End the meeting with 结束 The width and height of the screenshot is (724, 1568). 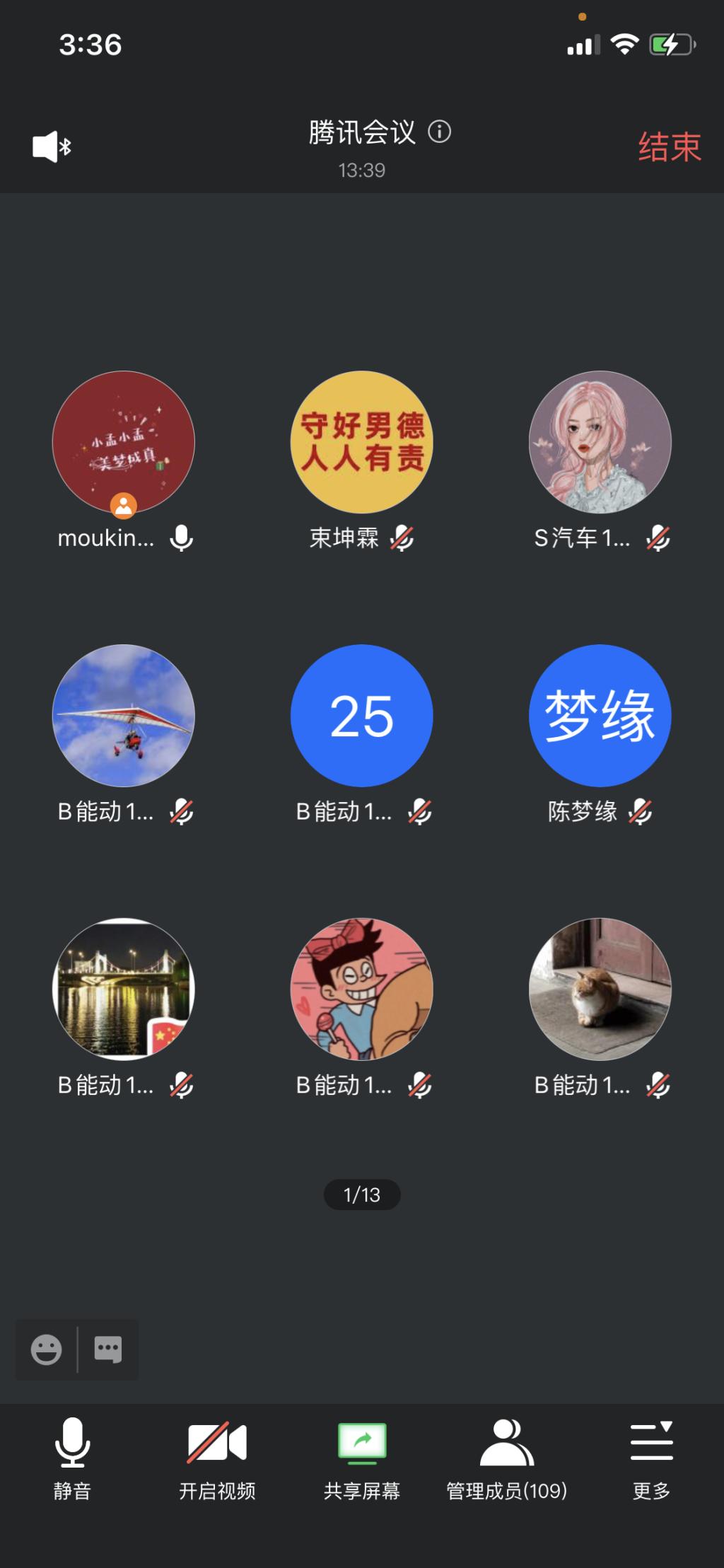coord(669,147)
